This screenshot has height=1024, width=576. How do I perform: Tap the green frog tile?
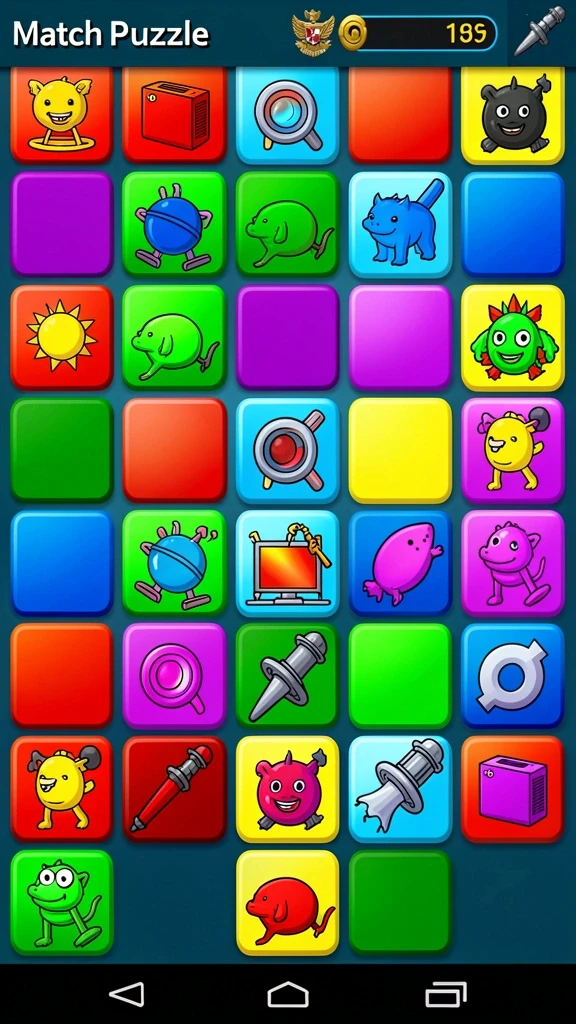(x=61, y=902)
